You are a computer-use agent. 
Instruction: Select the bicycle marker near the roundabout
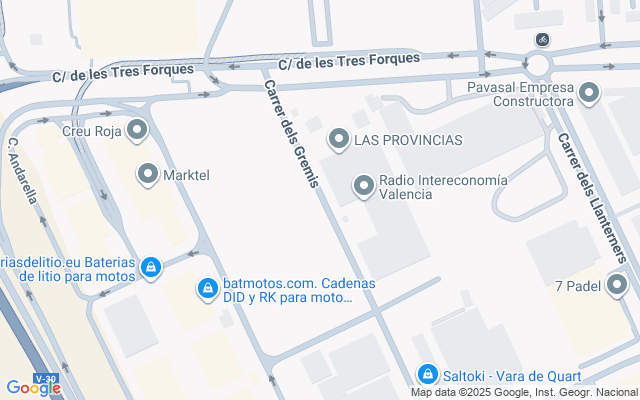point(542,39)
